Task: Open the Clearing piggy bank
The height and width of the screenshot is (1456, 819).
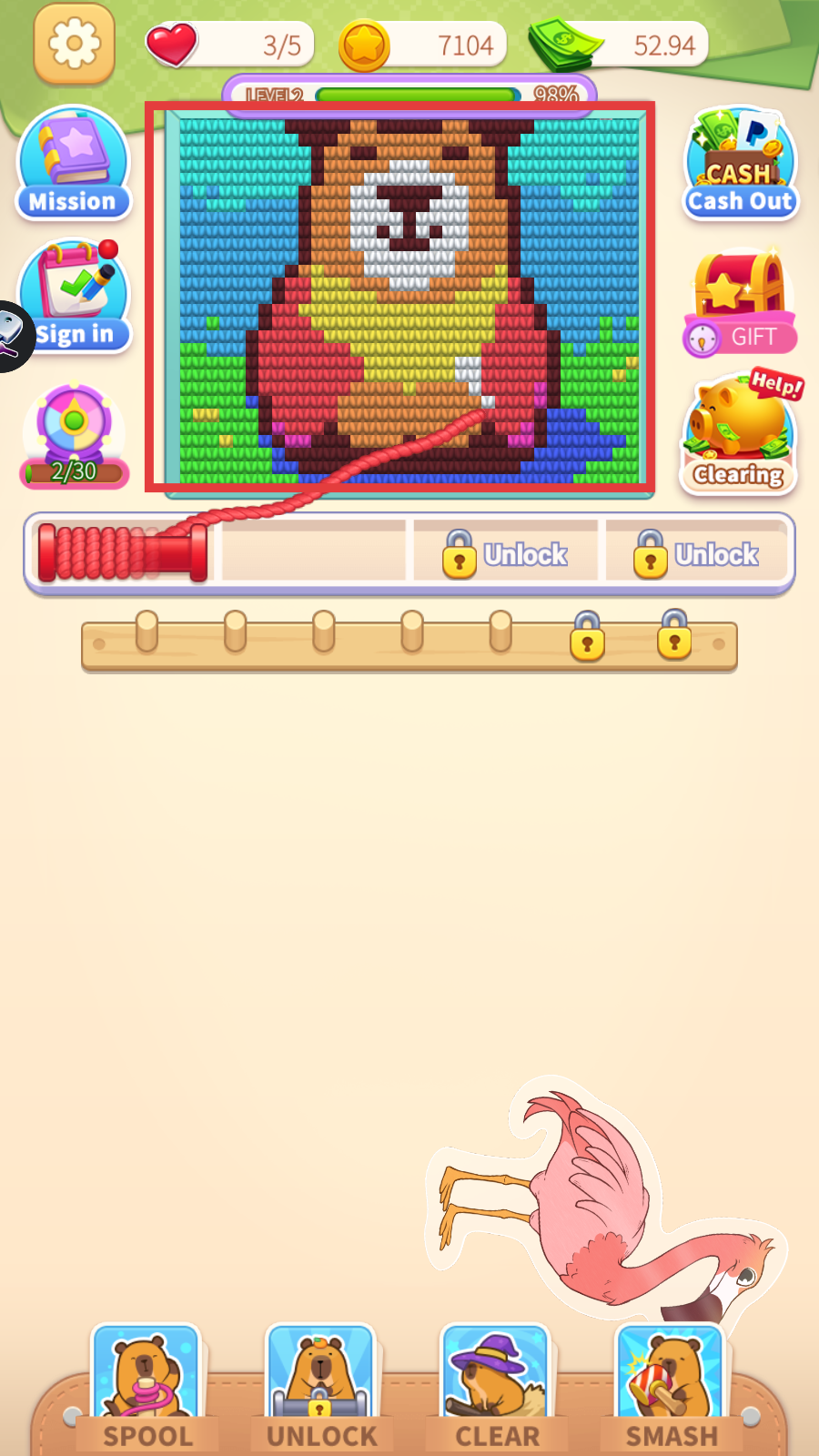Action: [x=739, y=434]
